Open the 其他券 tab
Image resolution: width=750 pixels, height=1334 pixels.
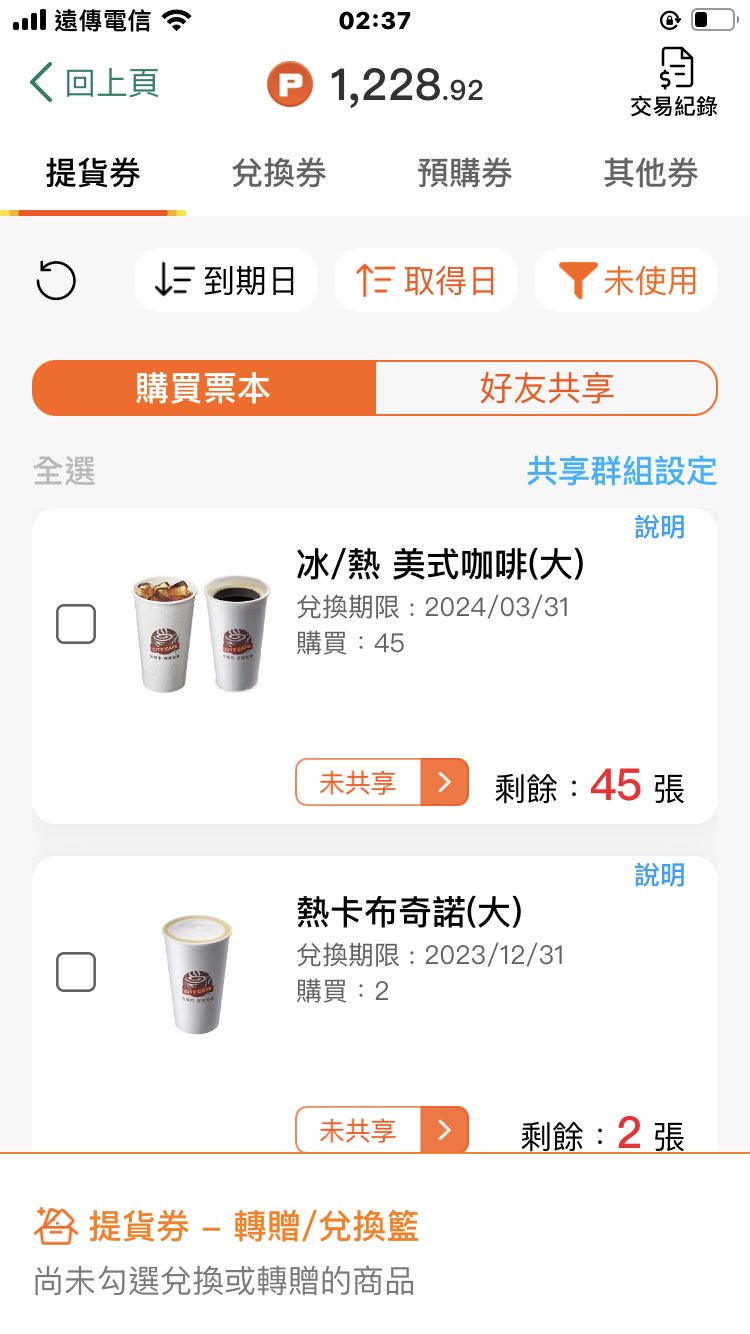pos(651,174)
